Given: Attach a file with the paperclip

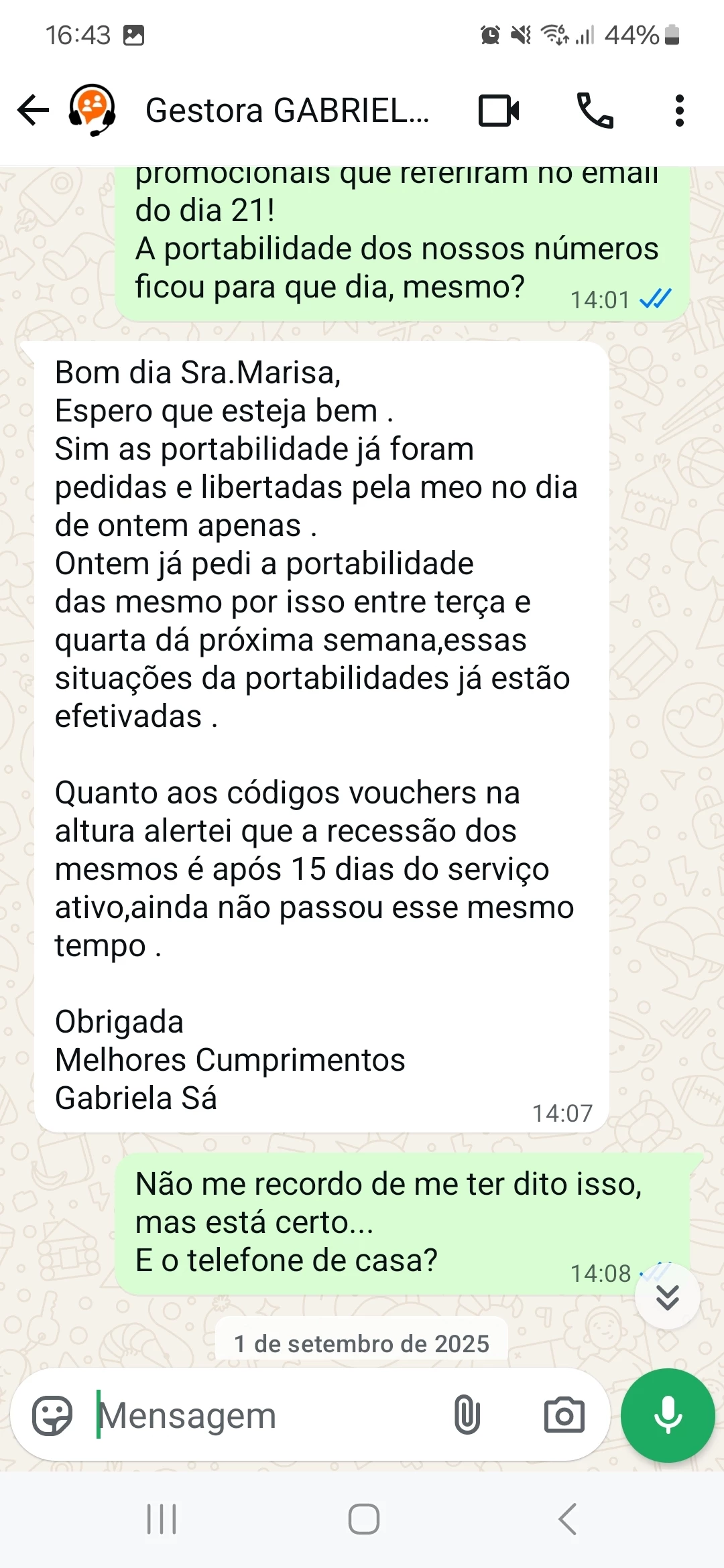Looking at the screenshot, I should (467, 1416).
